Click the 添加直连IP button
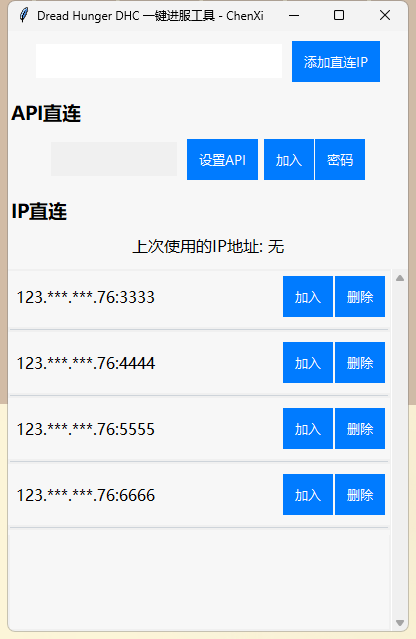Image resolution: width=416 pixels, height=639 pixels. pos(336,62)
